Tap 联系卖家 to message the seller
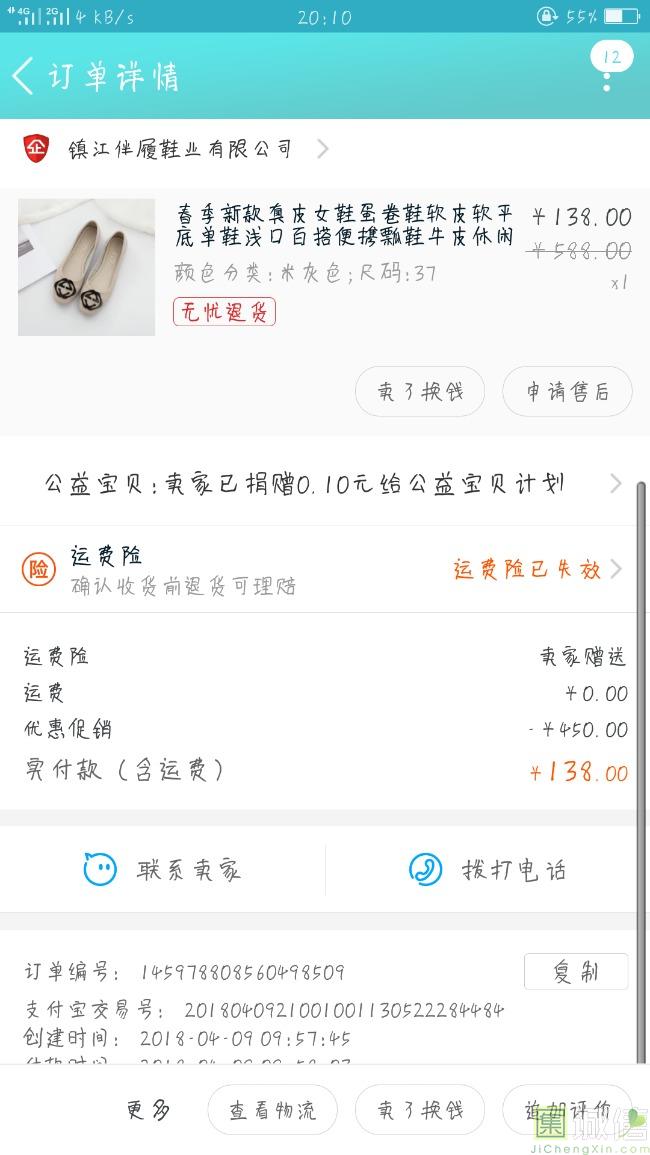 click(163, 870)
